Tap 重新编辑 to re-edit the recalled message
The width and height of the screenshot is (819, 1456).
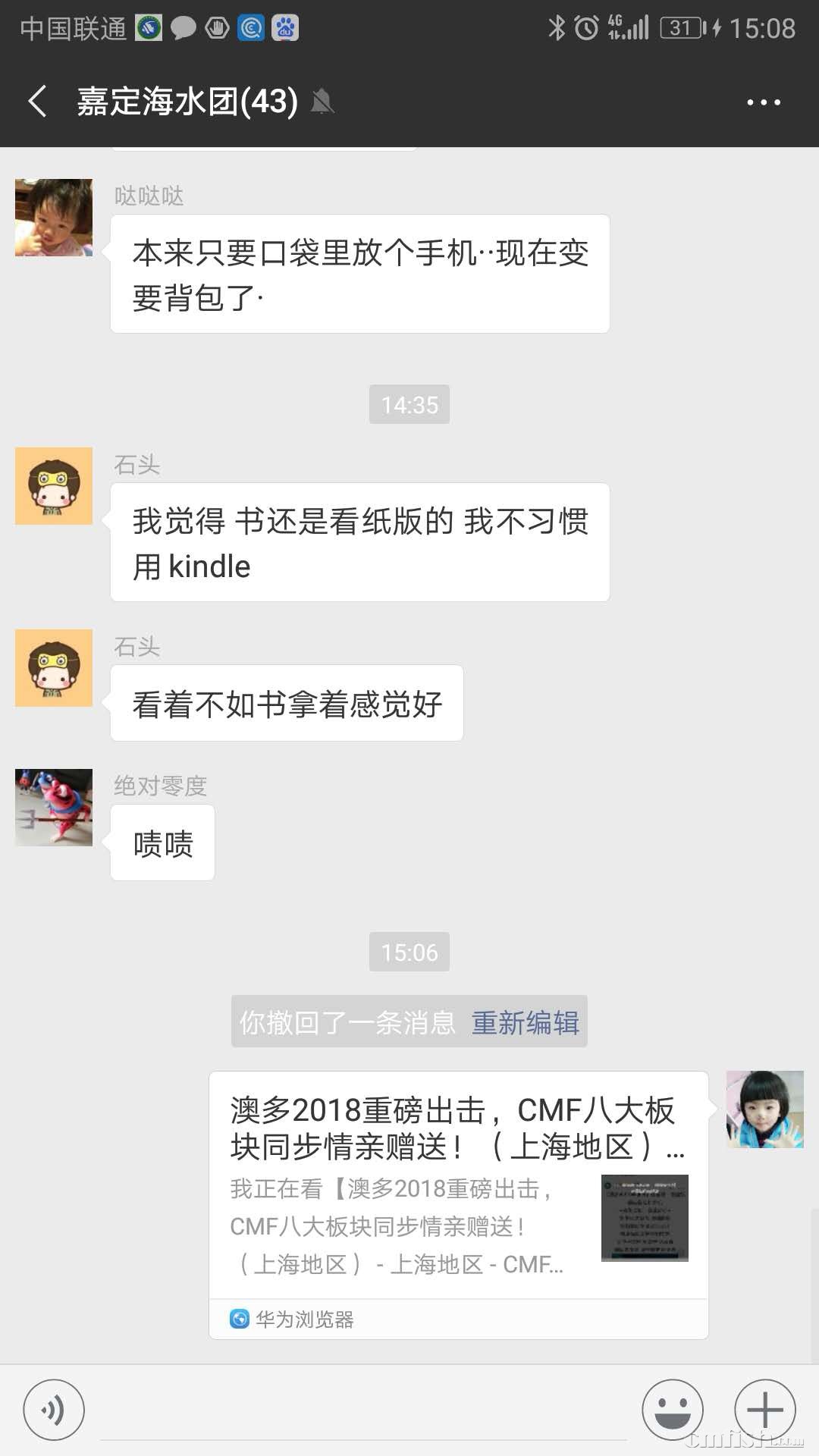525,1022
